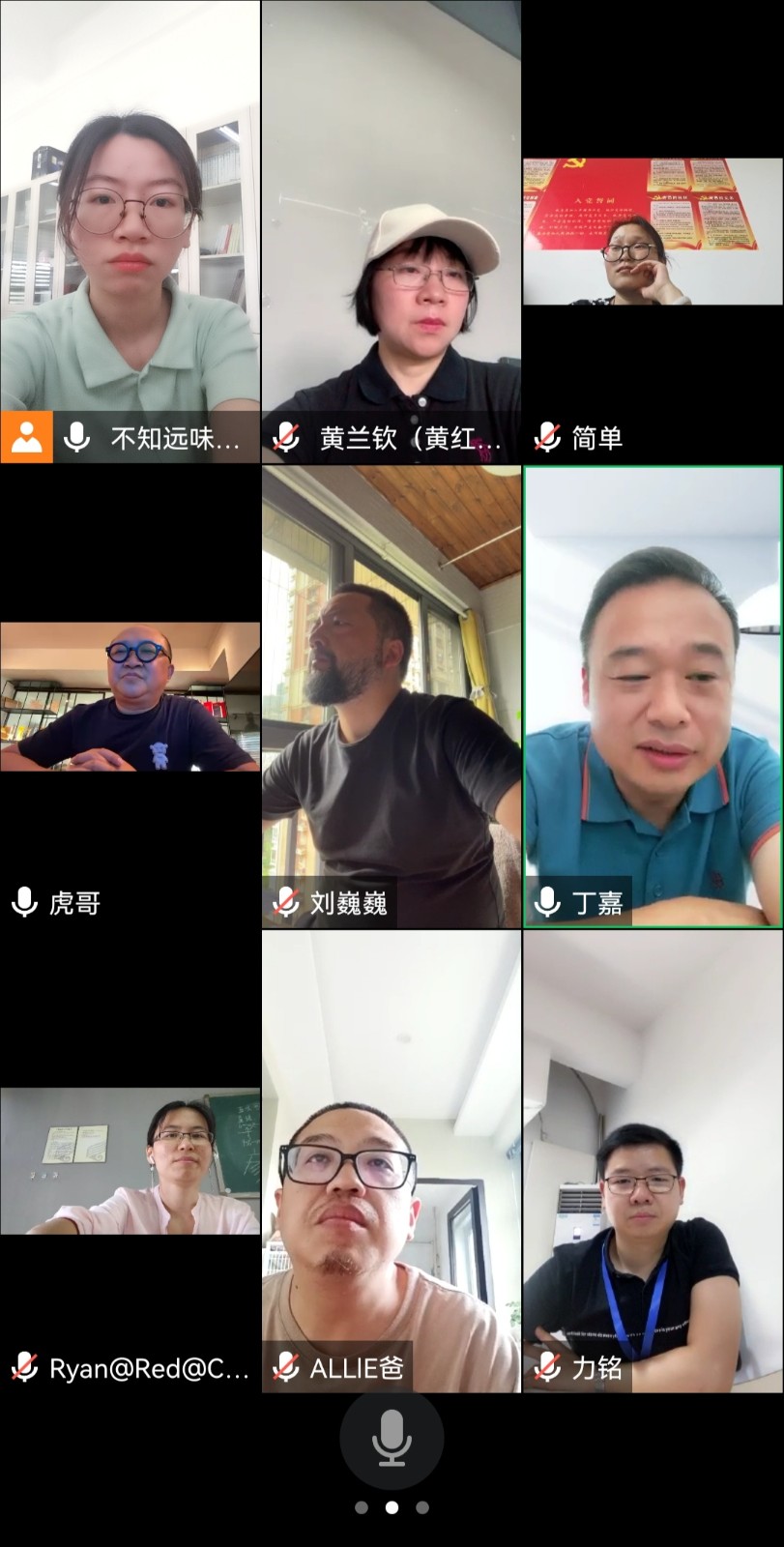Image resolution: width=784 pixels, height=1547 pixels.
Task: Open 刘巍巍's video tile
Action: coord(392,696)
